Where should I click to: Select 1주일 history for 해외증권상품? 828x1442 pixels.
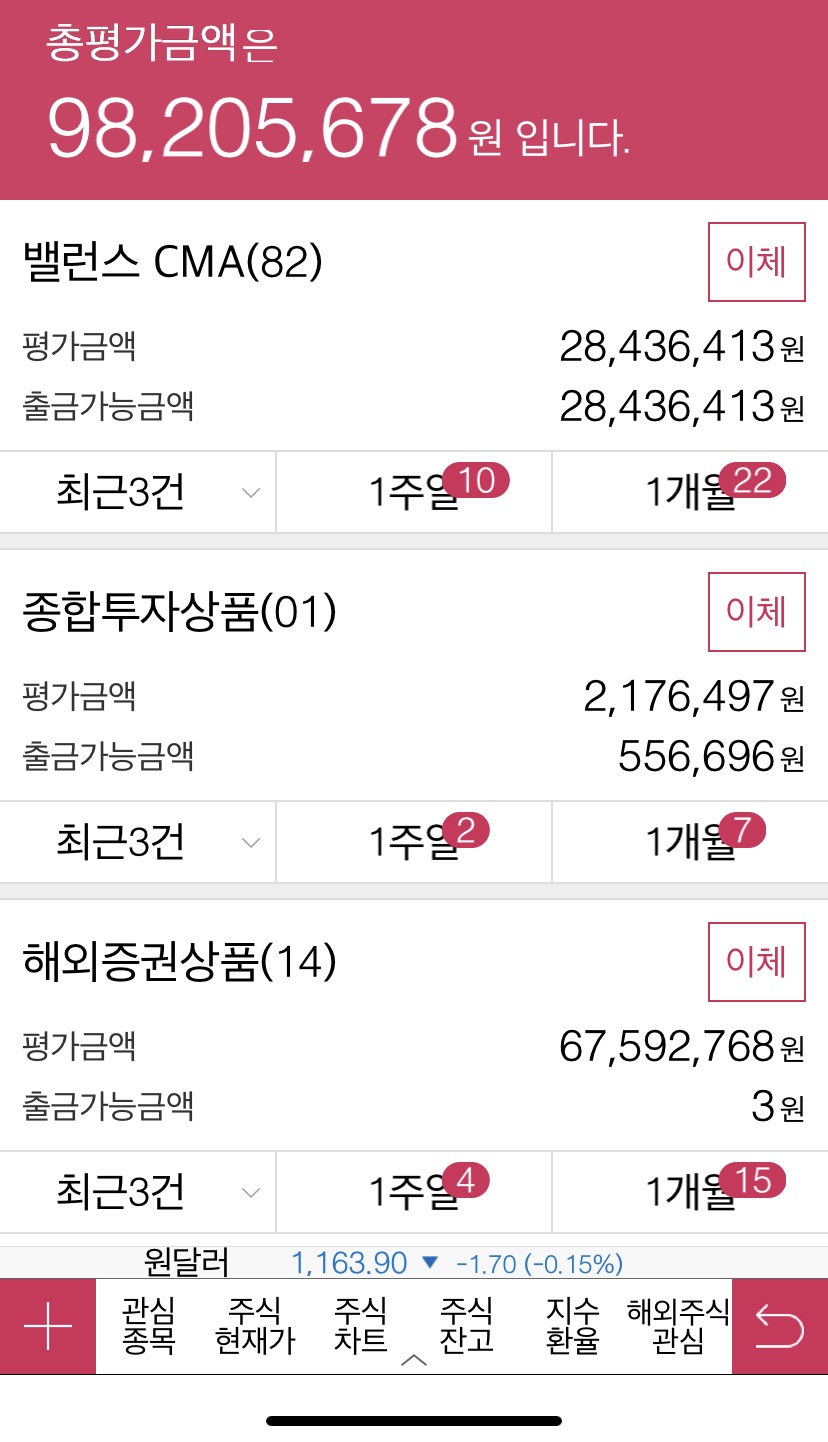tap(414, 1193)
